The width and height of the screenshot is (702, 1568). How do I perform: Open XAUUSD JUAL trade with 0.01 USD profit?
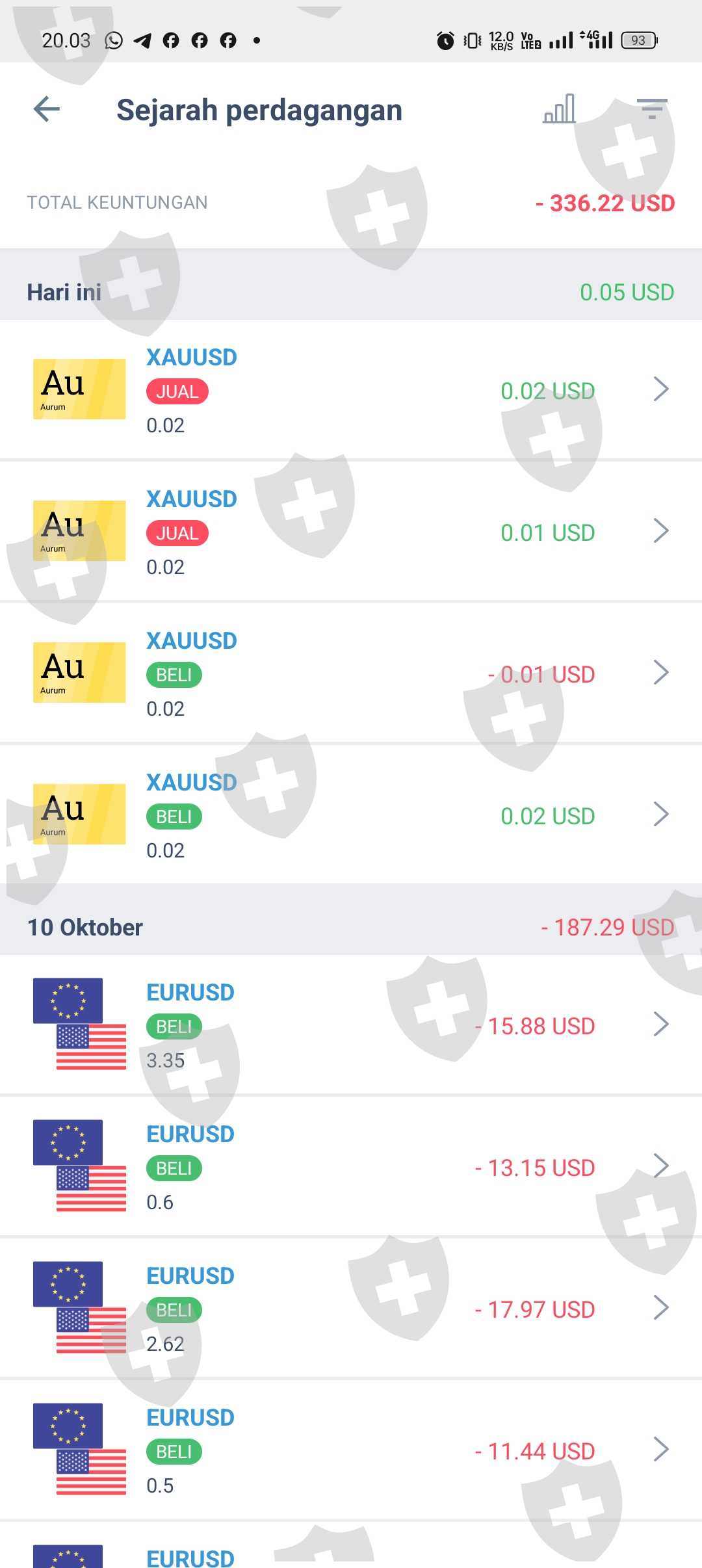click(x=351, y=532)
